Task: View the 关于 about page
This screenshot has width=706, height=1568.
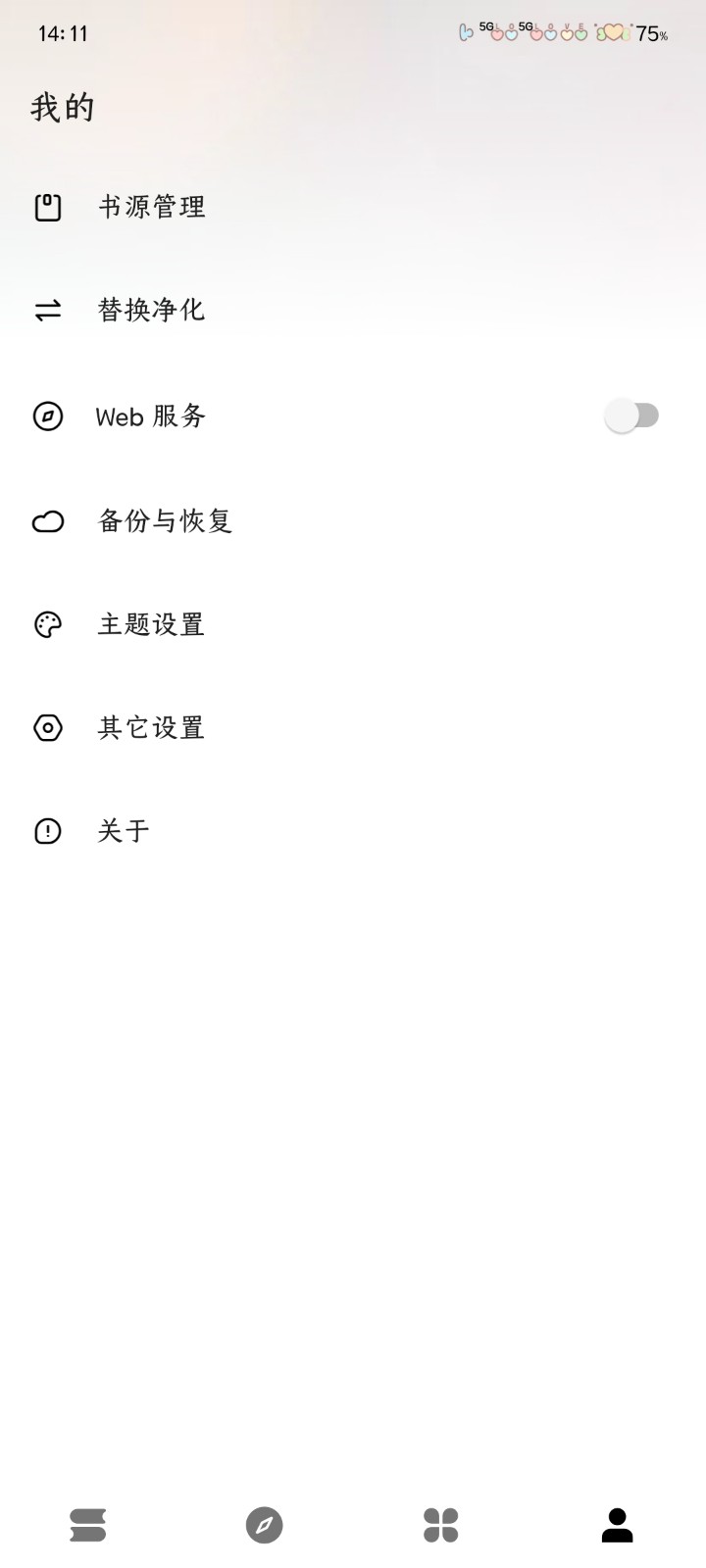Action: (124, 831)
